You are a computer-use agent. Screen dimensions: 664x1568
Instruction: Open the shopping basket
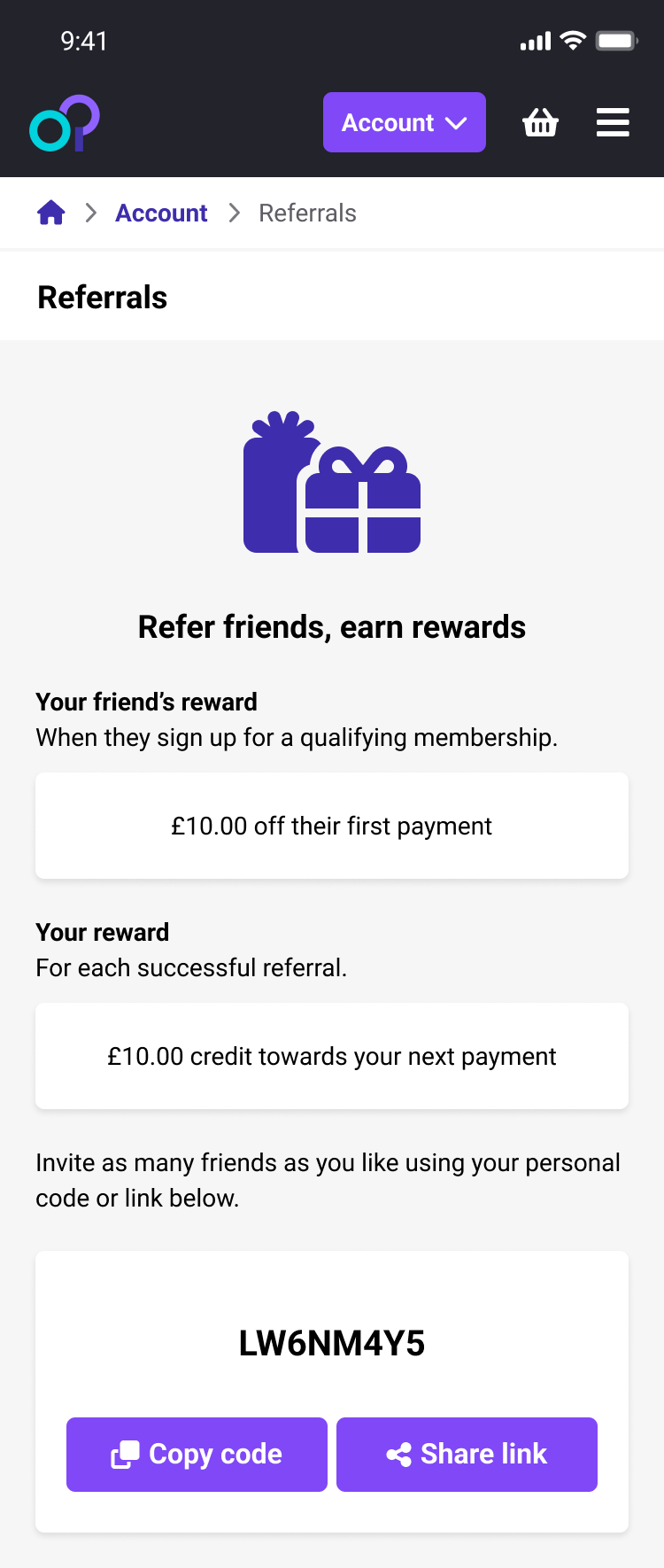click(x=540, y=122)
